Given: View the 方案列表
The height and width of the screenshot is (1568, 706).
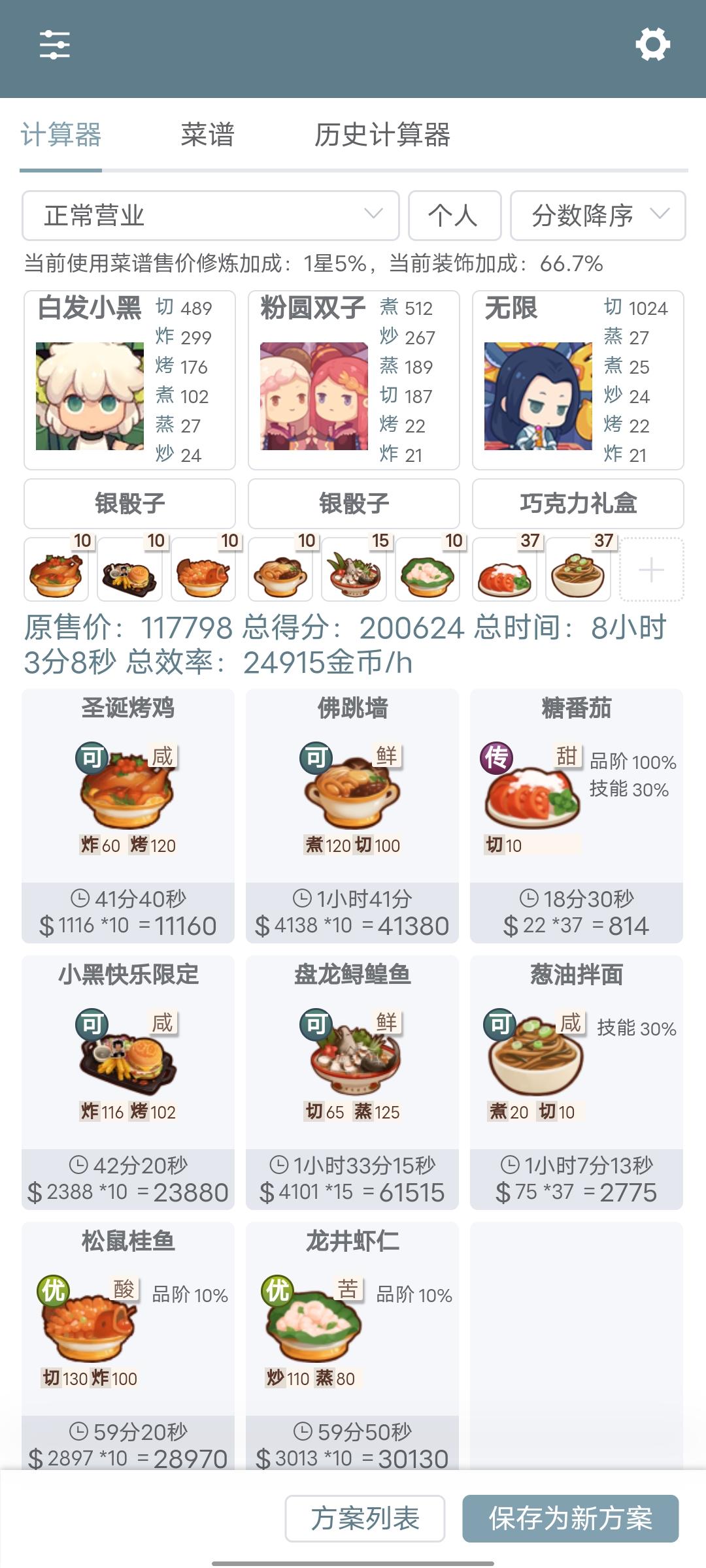Looking at the screenshot, I should pos(365,1518).
